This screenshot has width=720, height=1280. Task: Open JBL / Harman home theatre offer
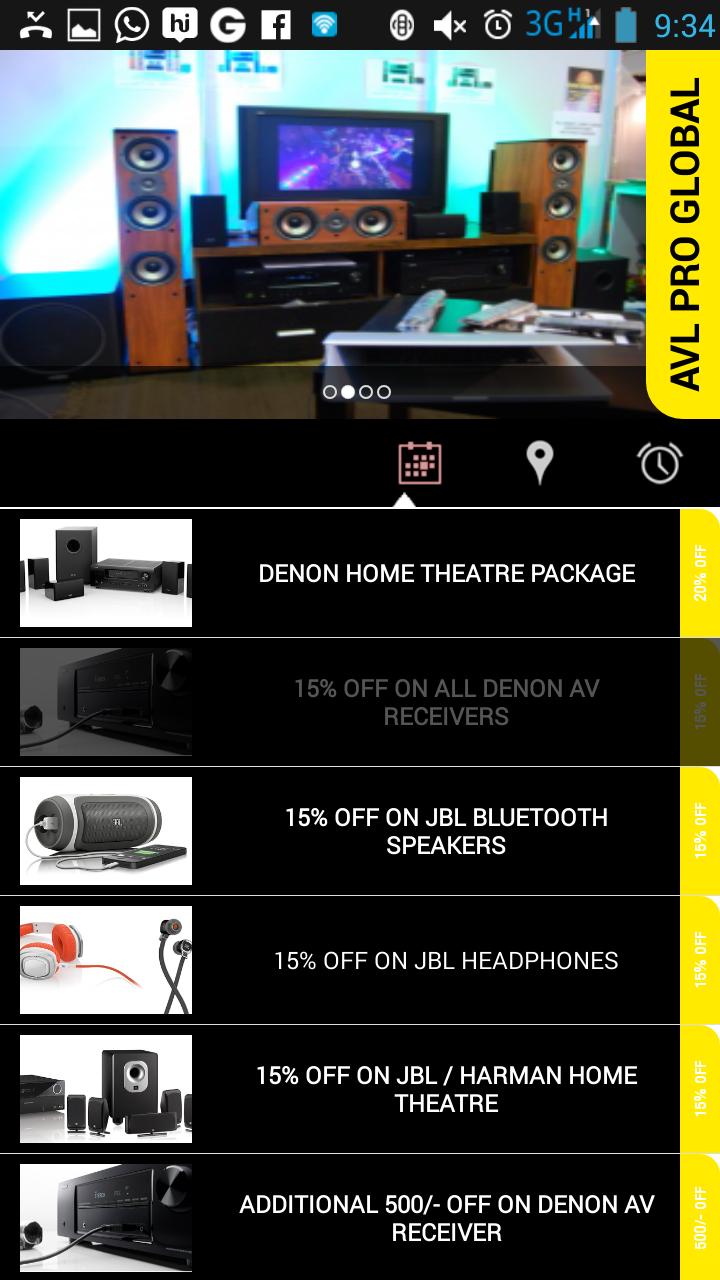click(x=446, y=1089)
